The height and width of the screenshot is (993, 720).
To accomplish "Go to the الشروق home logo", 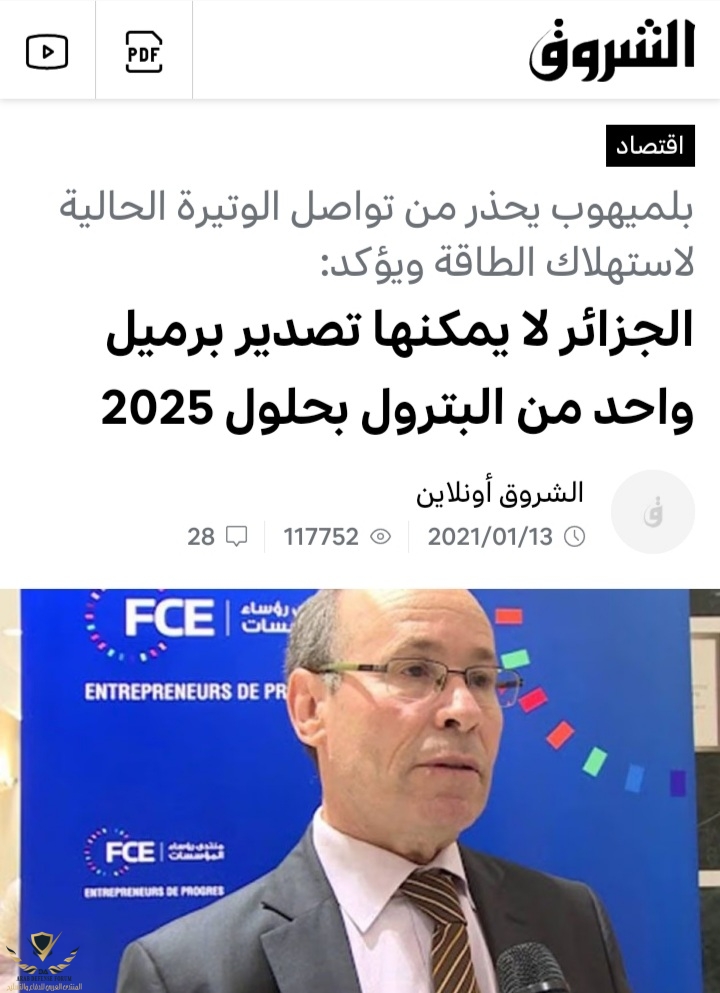I will 611,49.
